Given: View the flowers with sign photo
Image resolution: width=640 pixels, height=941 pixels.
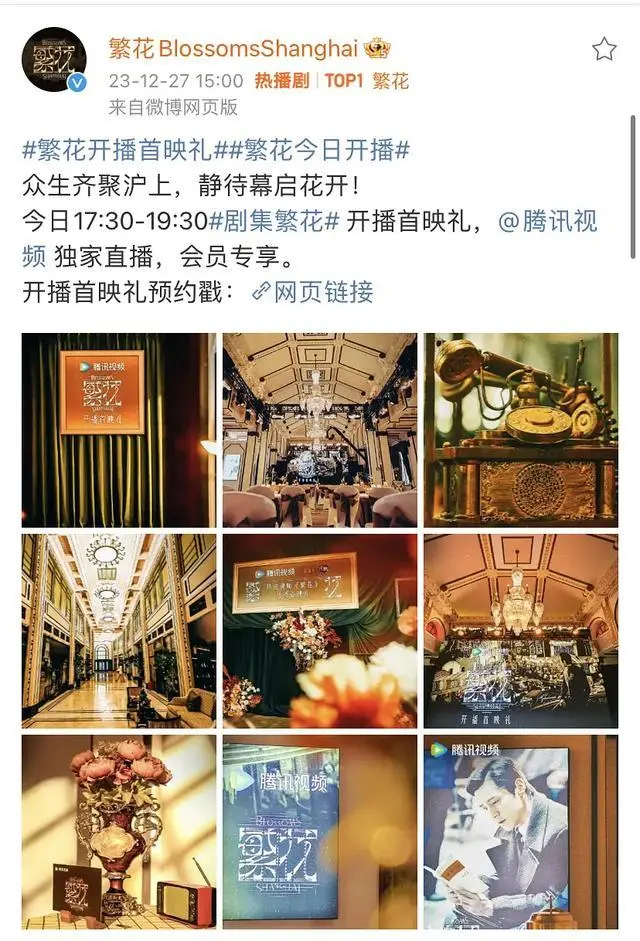Looking at the screenshot, I should (320, 630).
